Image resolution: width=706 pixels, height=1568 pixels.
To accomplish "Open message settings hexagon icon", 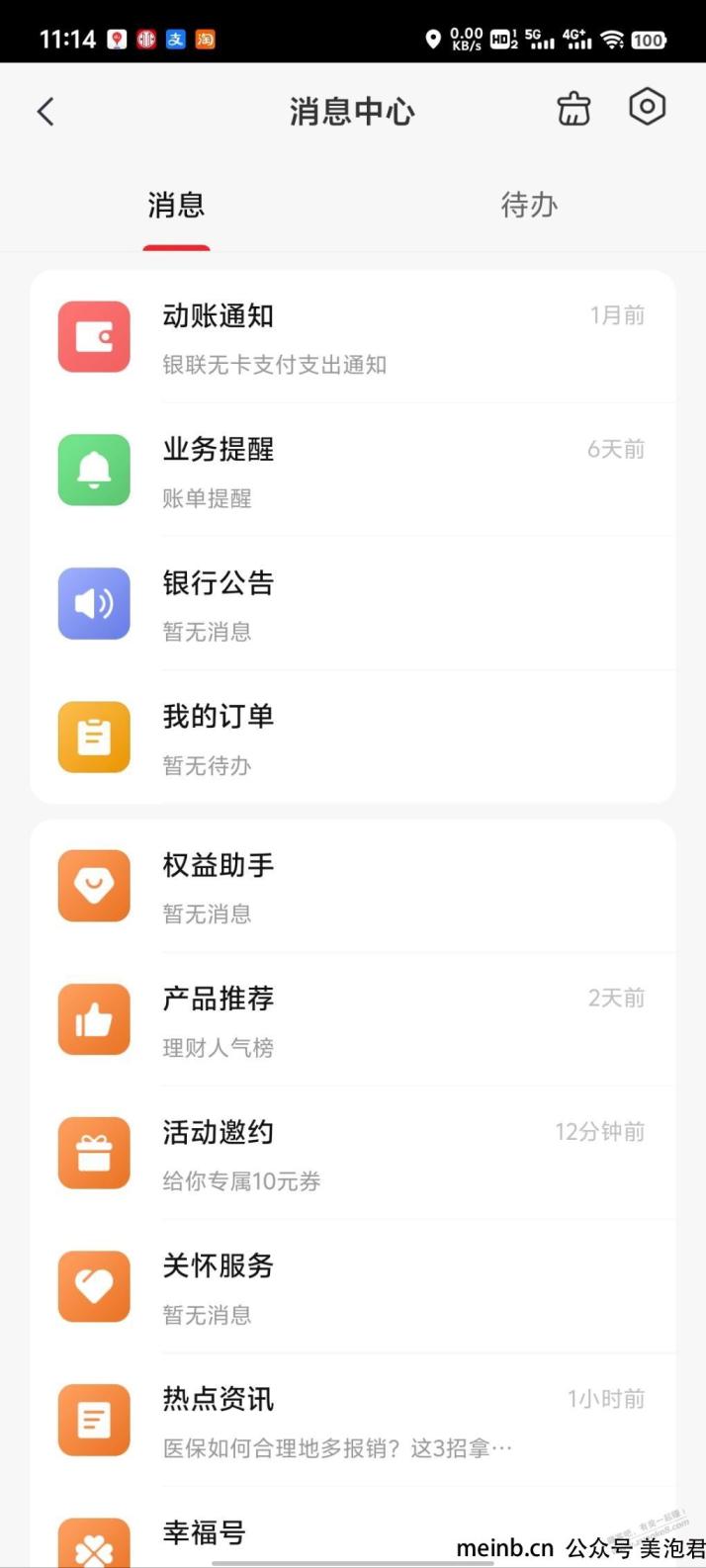I will [x=647, y=107].
